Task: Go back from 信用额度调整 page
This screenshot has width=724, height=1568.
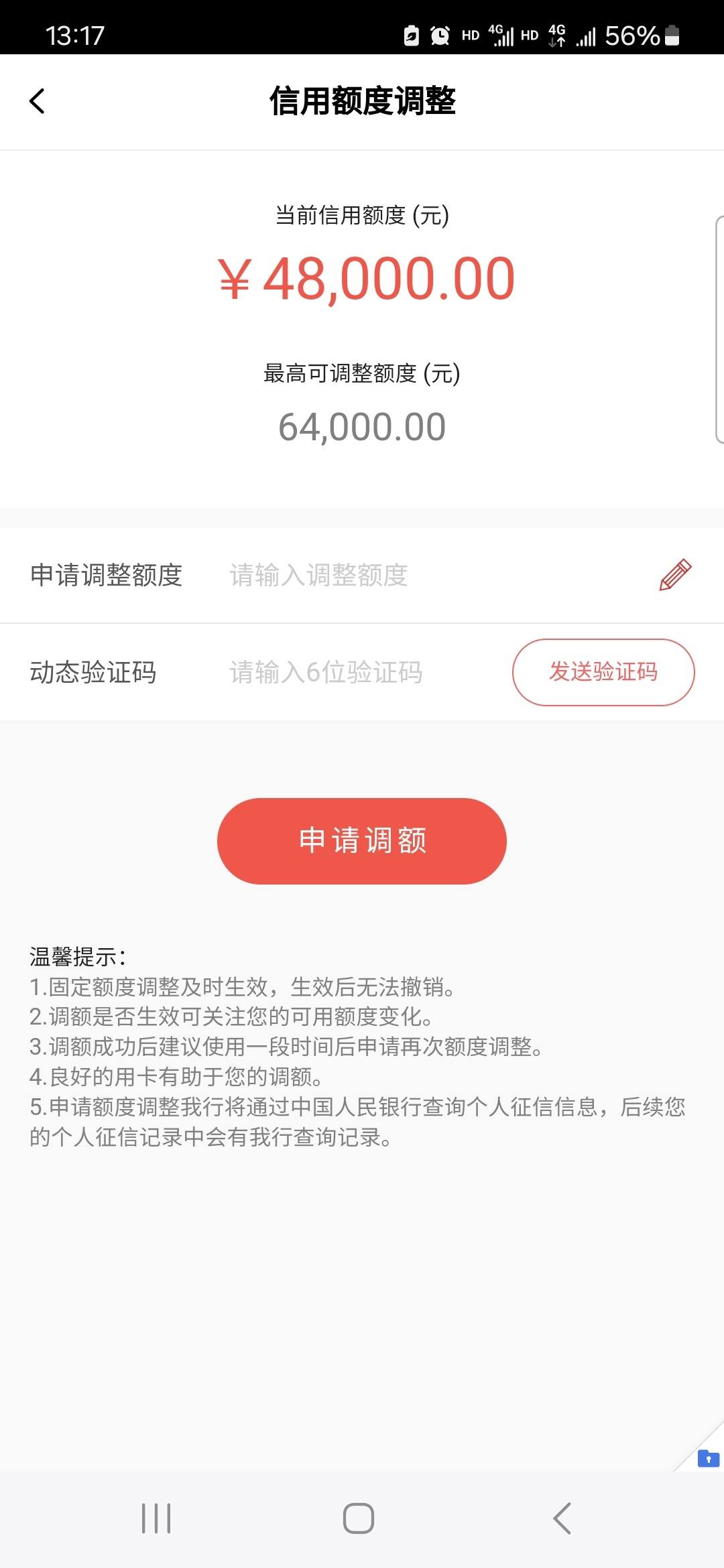Action: pos(38,101)
